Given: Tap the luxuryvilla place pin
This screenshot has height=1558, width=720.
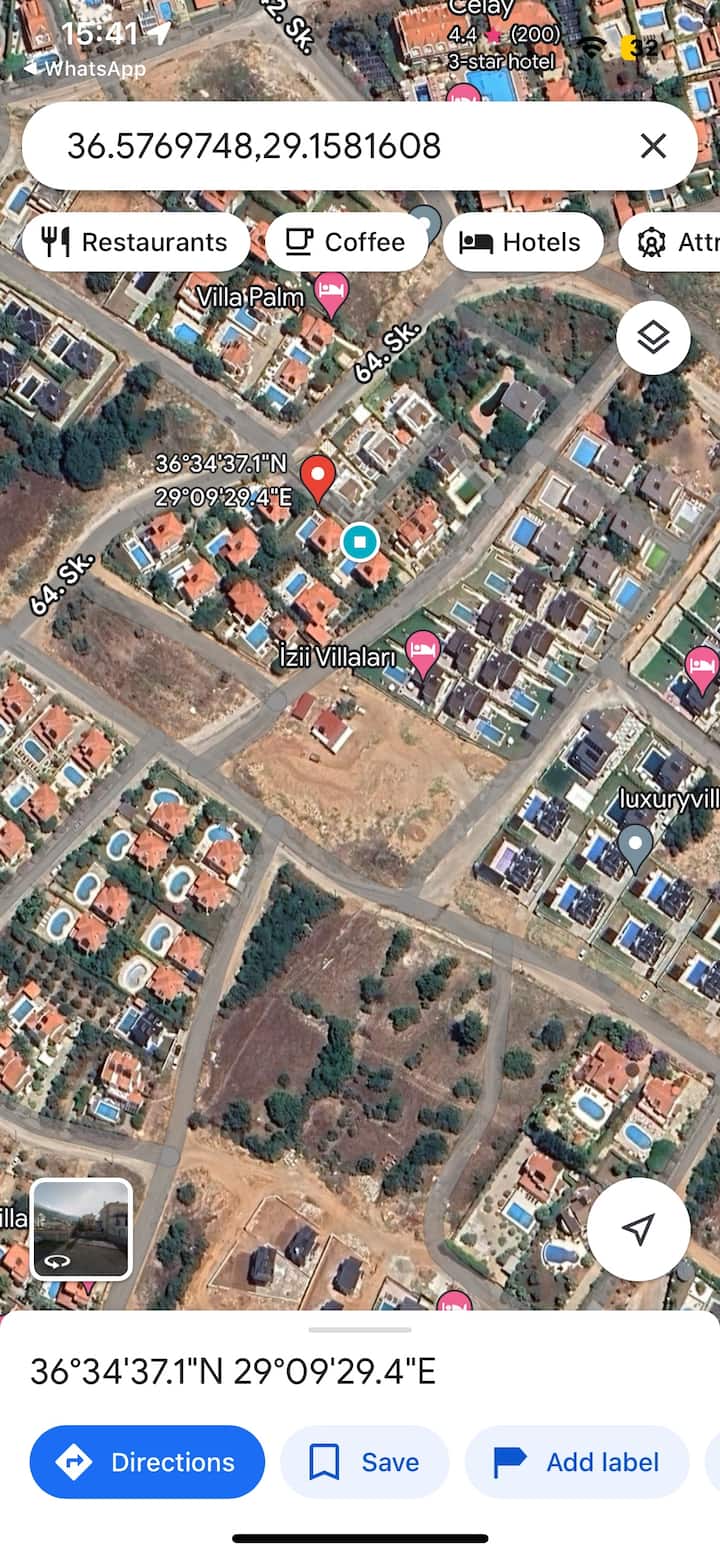Looking at the screenshot, I should coord(635,846).
